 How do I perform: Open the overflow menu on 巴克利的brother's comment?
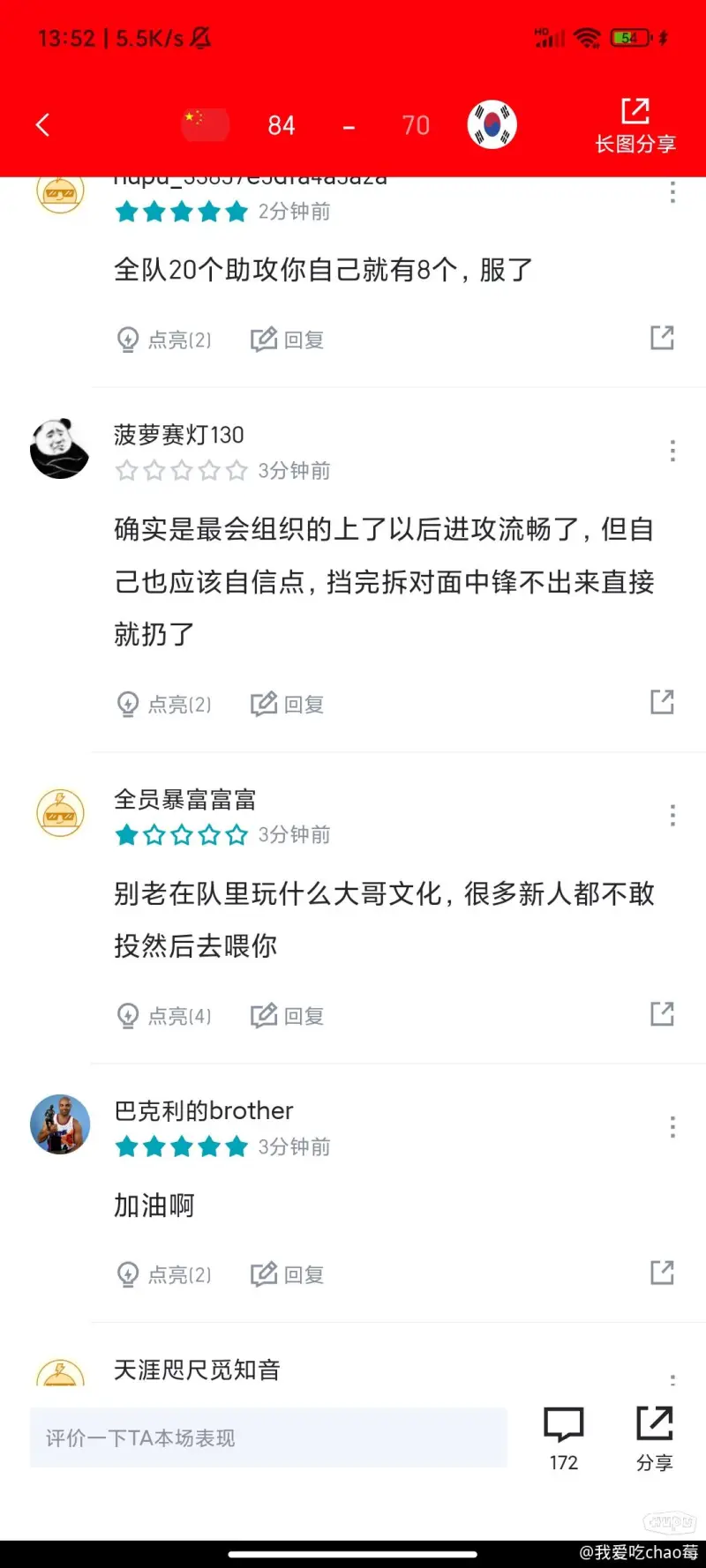tap(672, 1127)
